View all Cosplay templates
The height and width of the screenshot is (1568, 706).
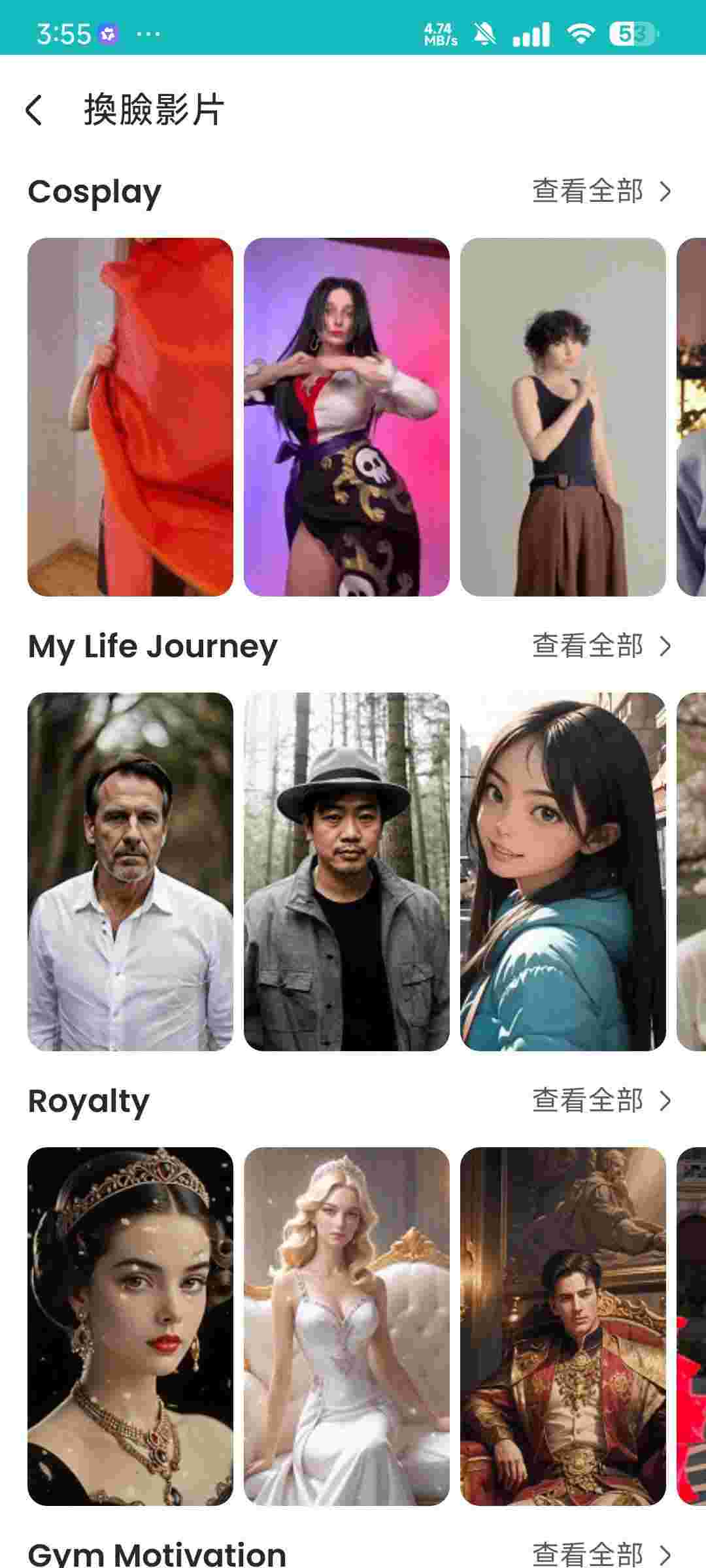click(601, 191)
